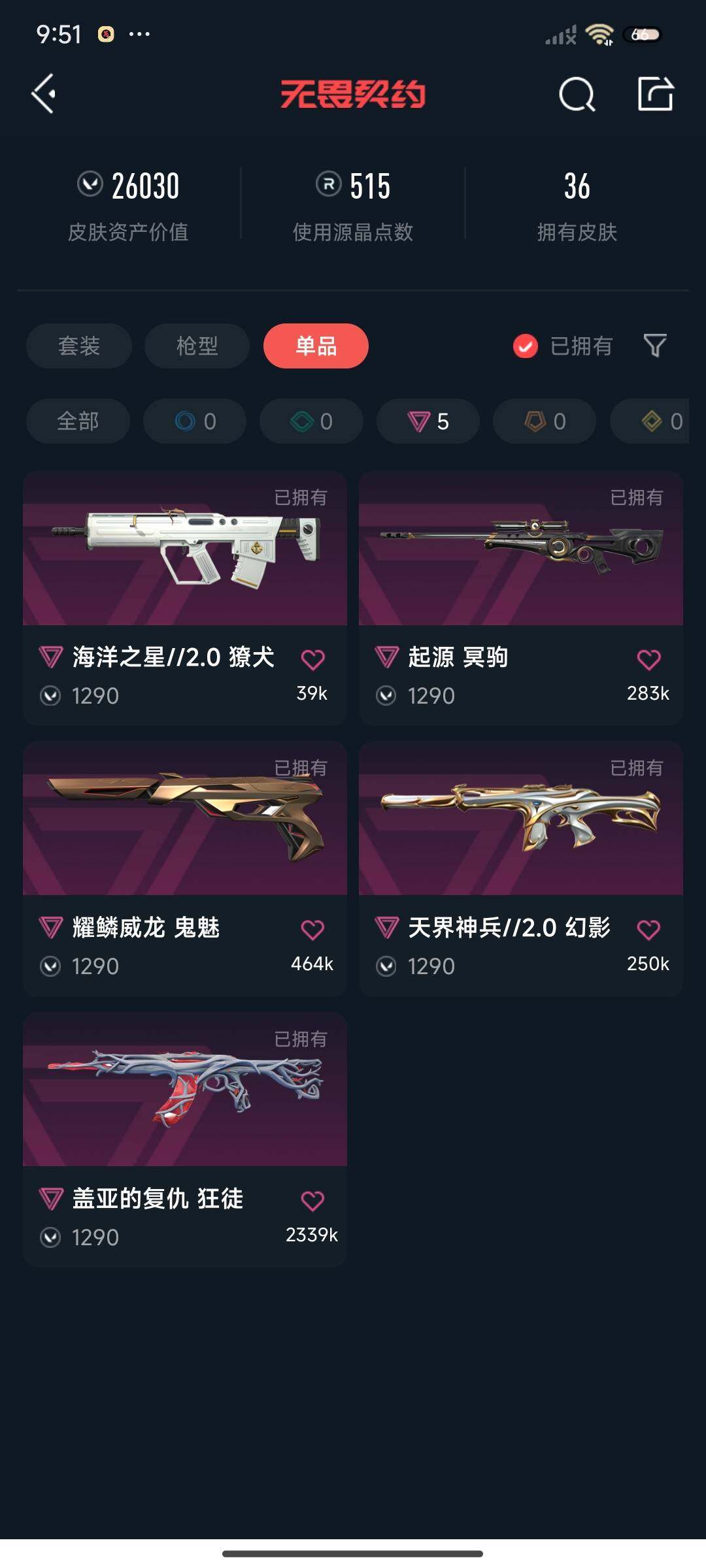
Task: Like the 盖亚的复仇 狂徒 skin
Action: pos(312,1200)
